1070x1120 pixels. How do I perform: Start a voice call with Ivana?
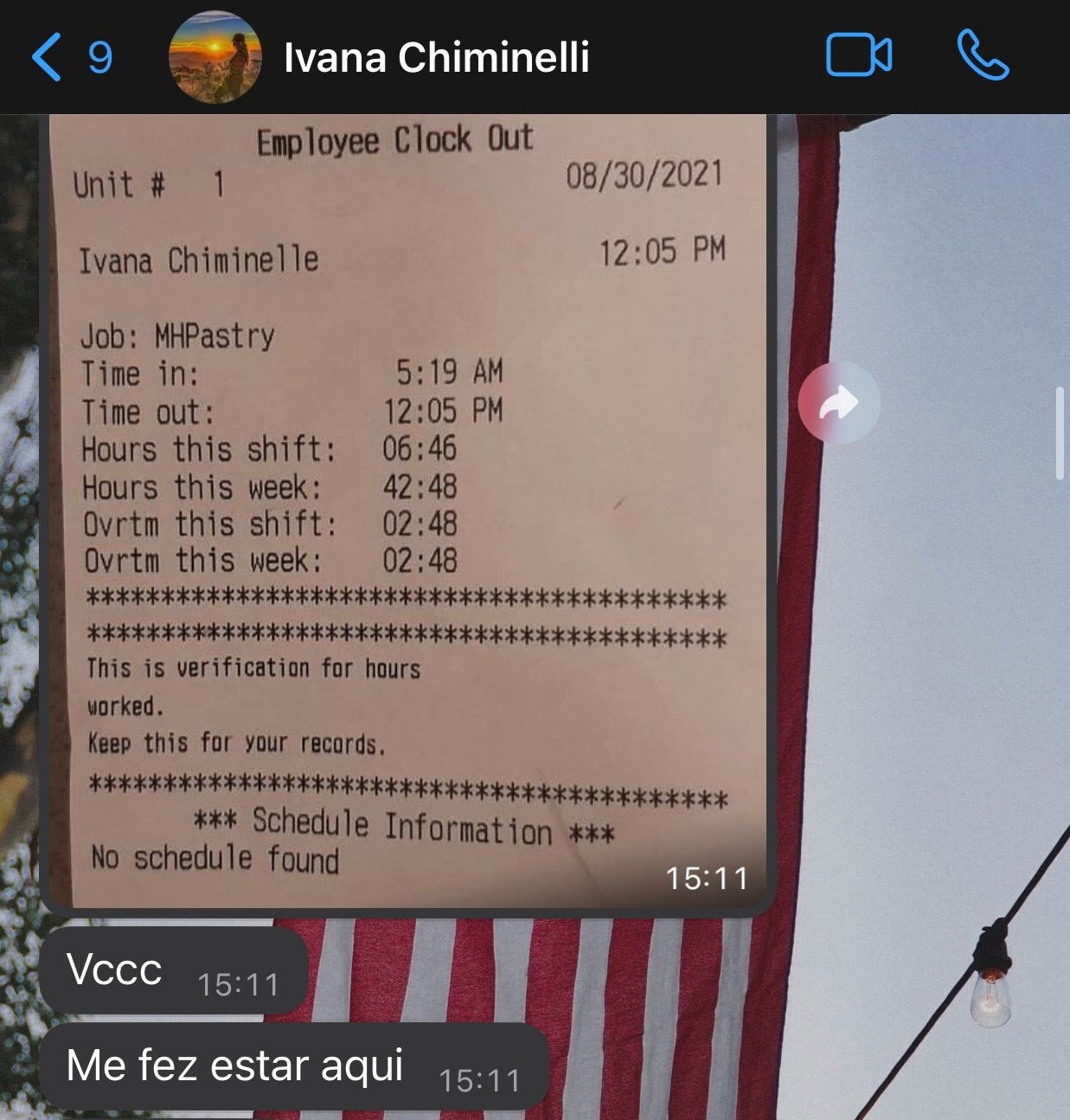[x=983, y=56]
